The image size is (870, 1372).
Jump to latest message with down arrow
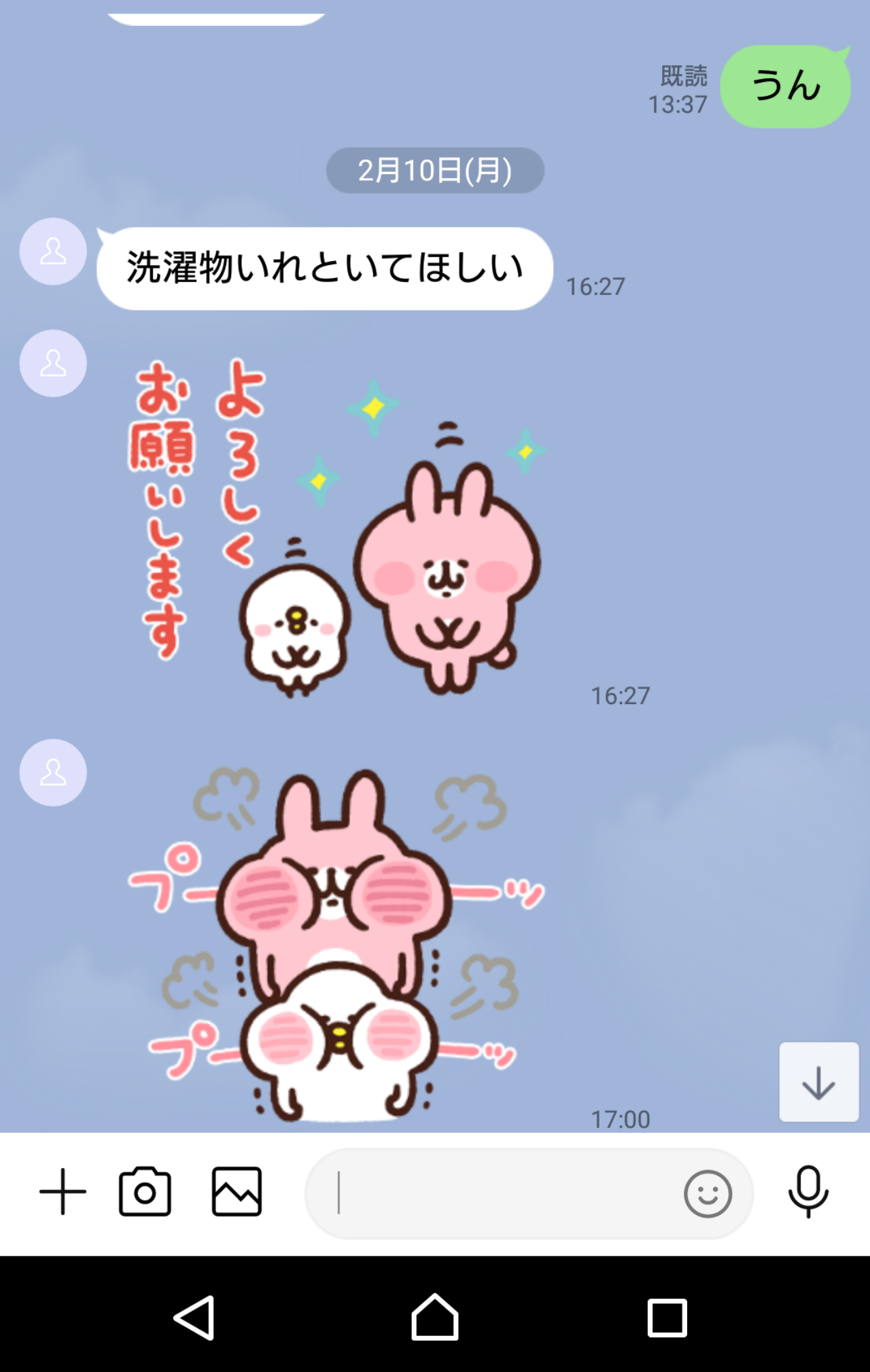point(819,1082)
